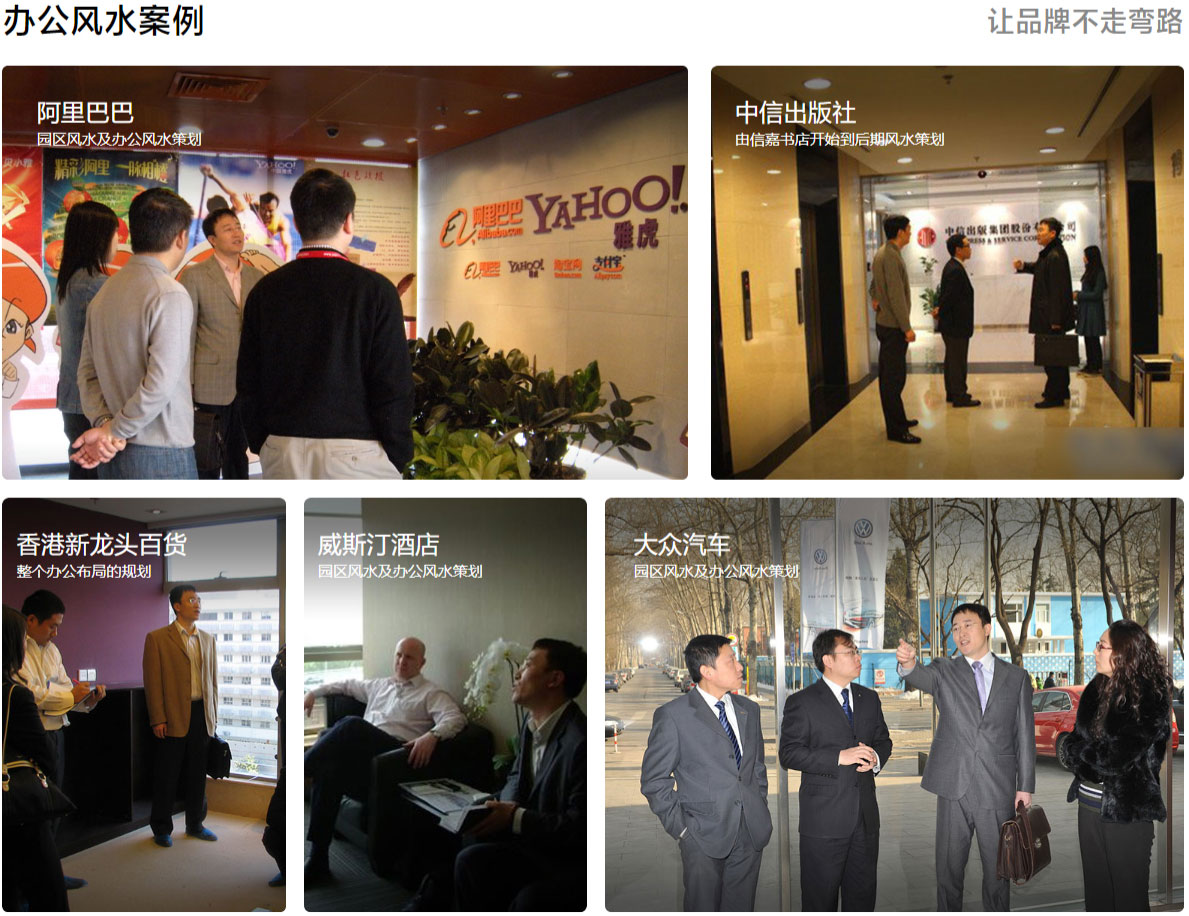Open the 阿里巴巴 case card

(344, 272)
